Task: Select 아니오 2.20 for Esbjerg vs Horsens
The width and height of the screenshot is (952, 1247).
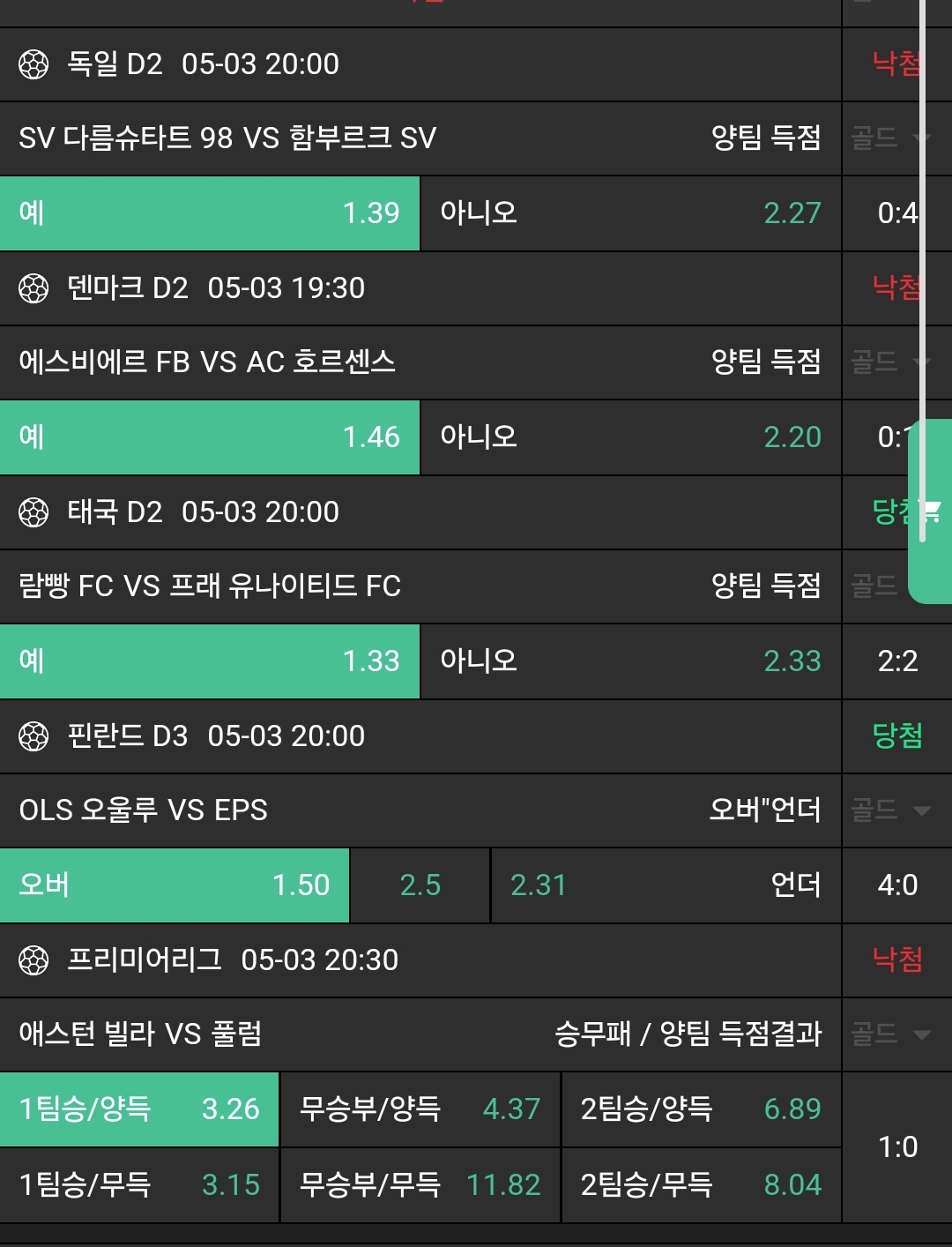Action: pyautogui.click(x=630, y=437)
